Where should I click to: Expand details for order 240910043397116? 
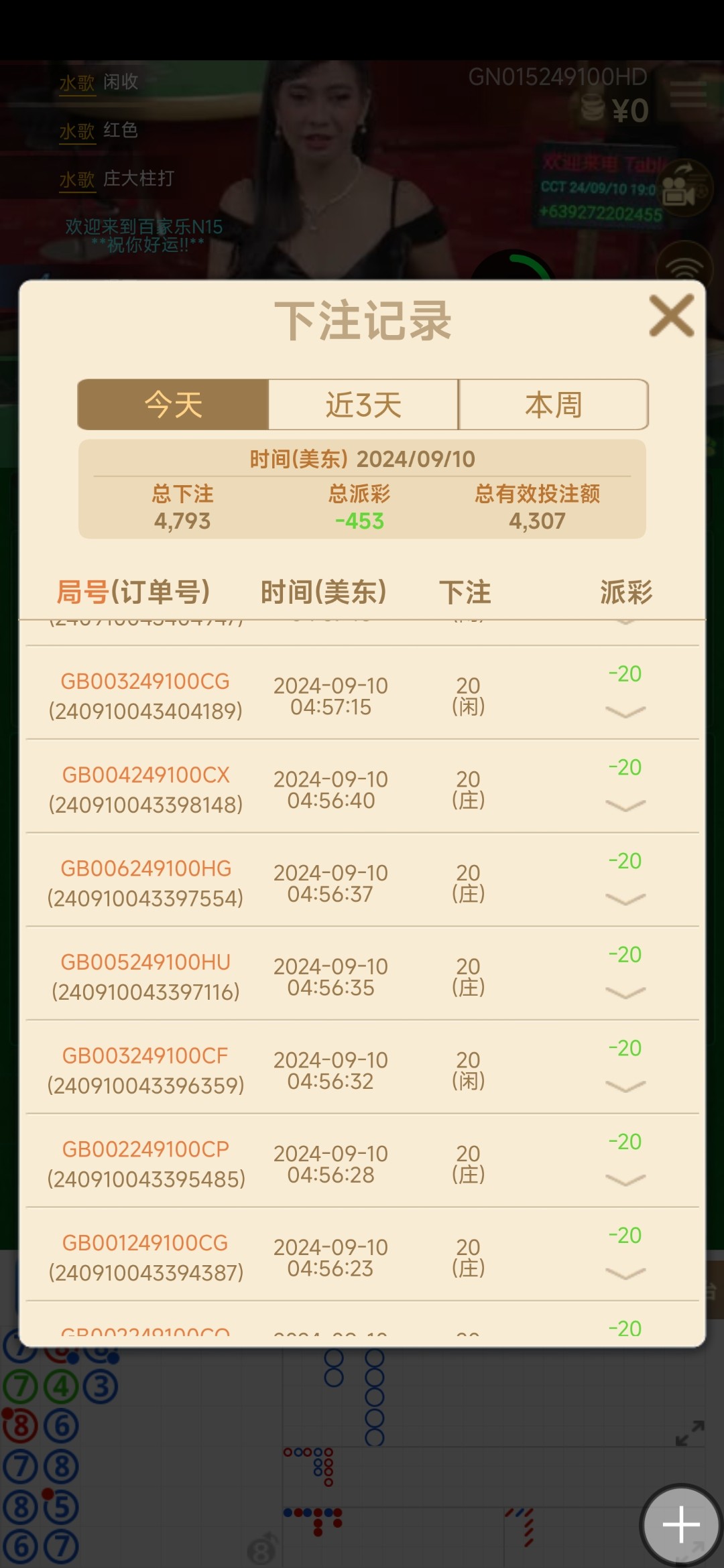coord(625,992)
